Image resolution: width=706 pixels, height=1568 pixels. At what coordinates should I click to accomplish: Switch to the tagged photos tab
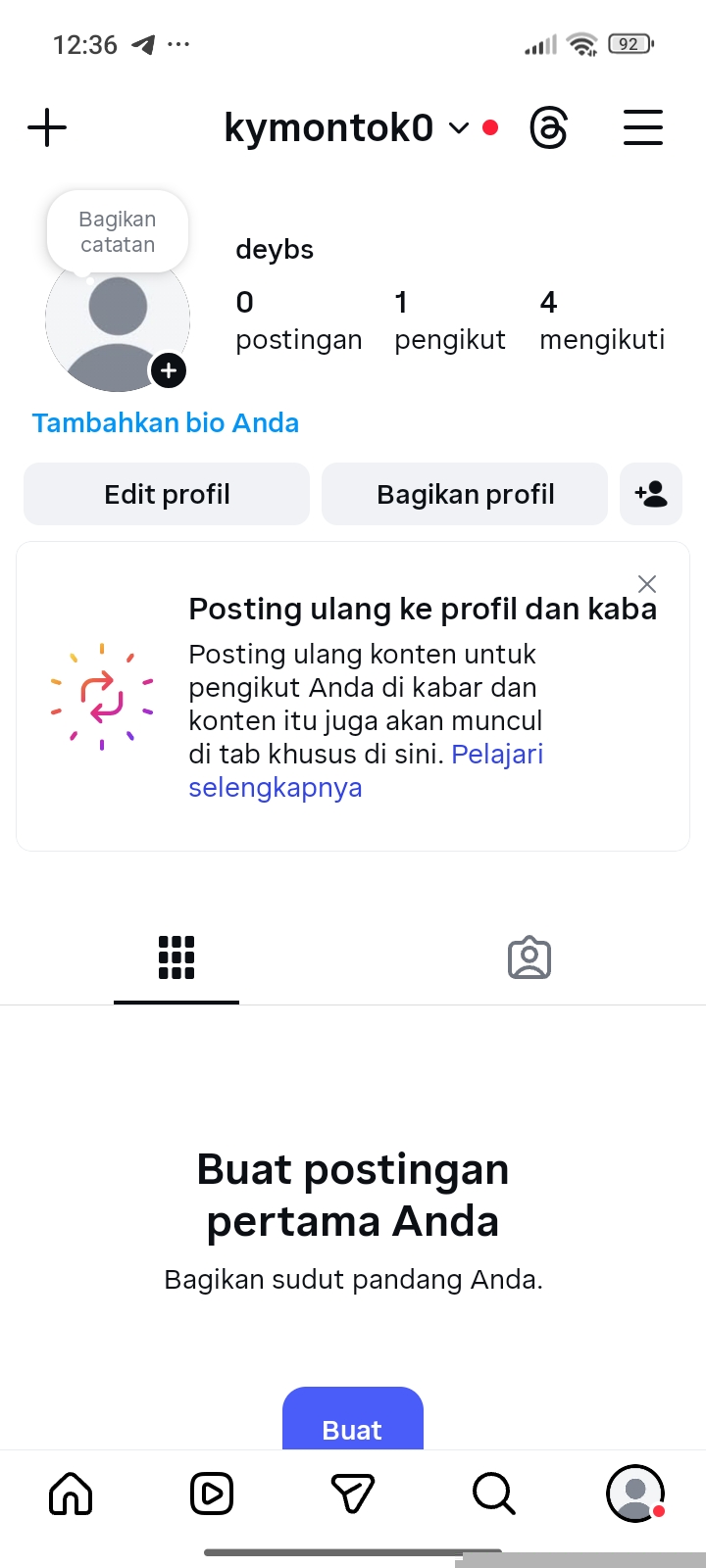[529, 957]
